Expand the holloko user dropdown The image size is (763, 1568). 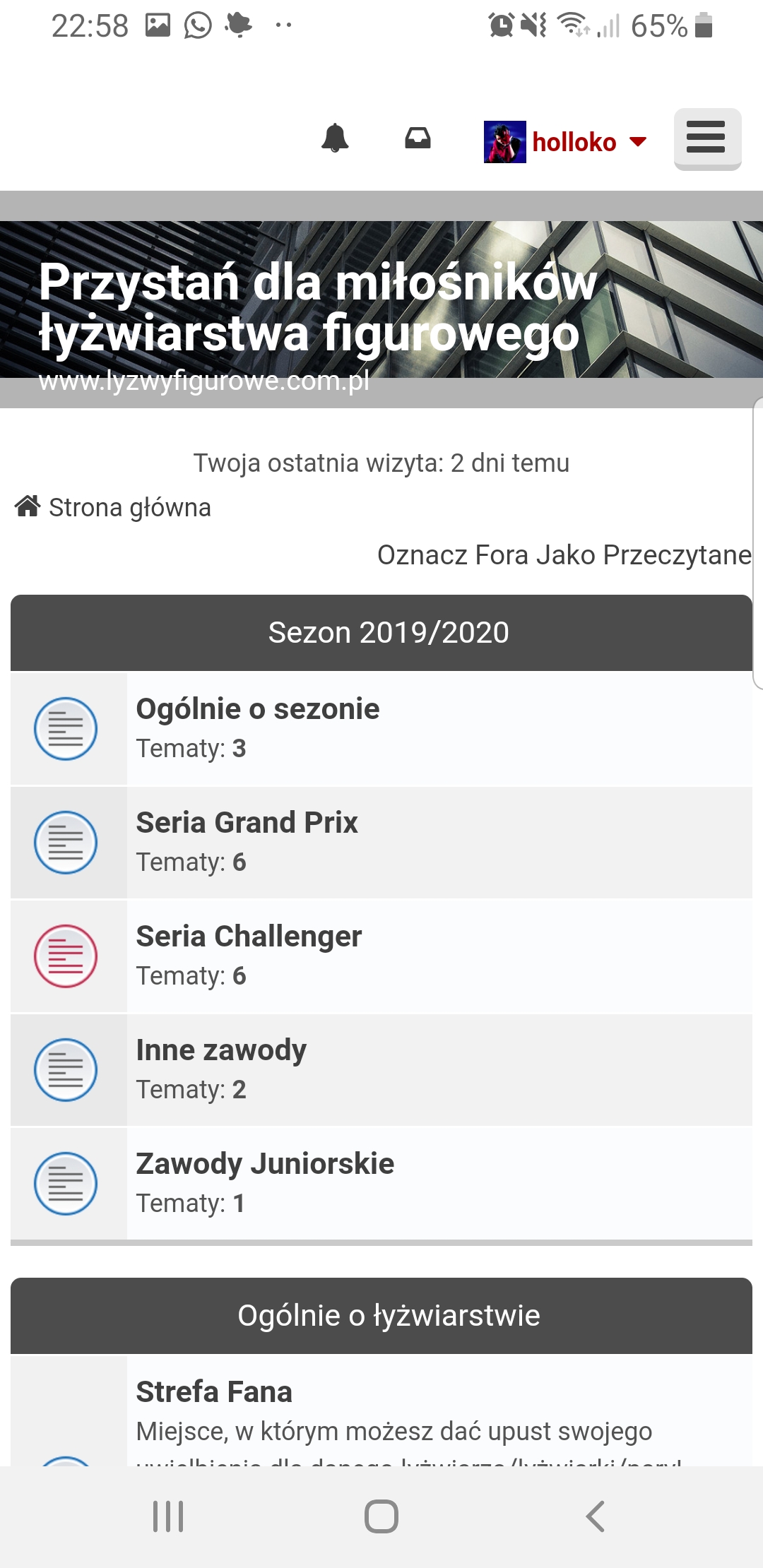(x=565, y=142)
